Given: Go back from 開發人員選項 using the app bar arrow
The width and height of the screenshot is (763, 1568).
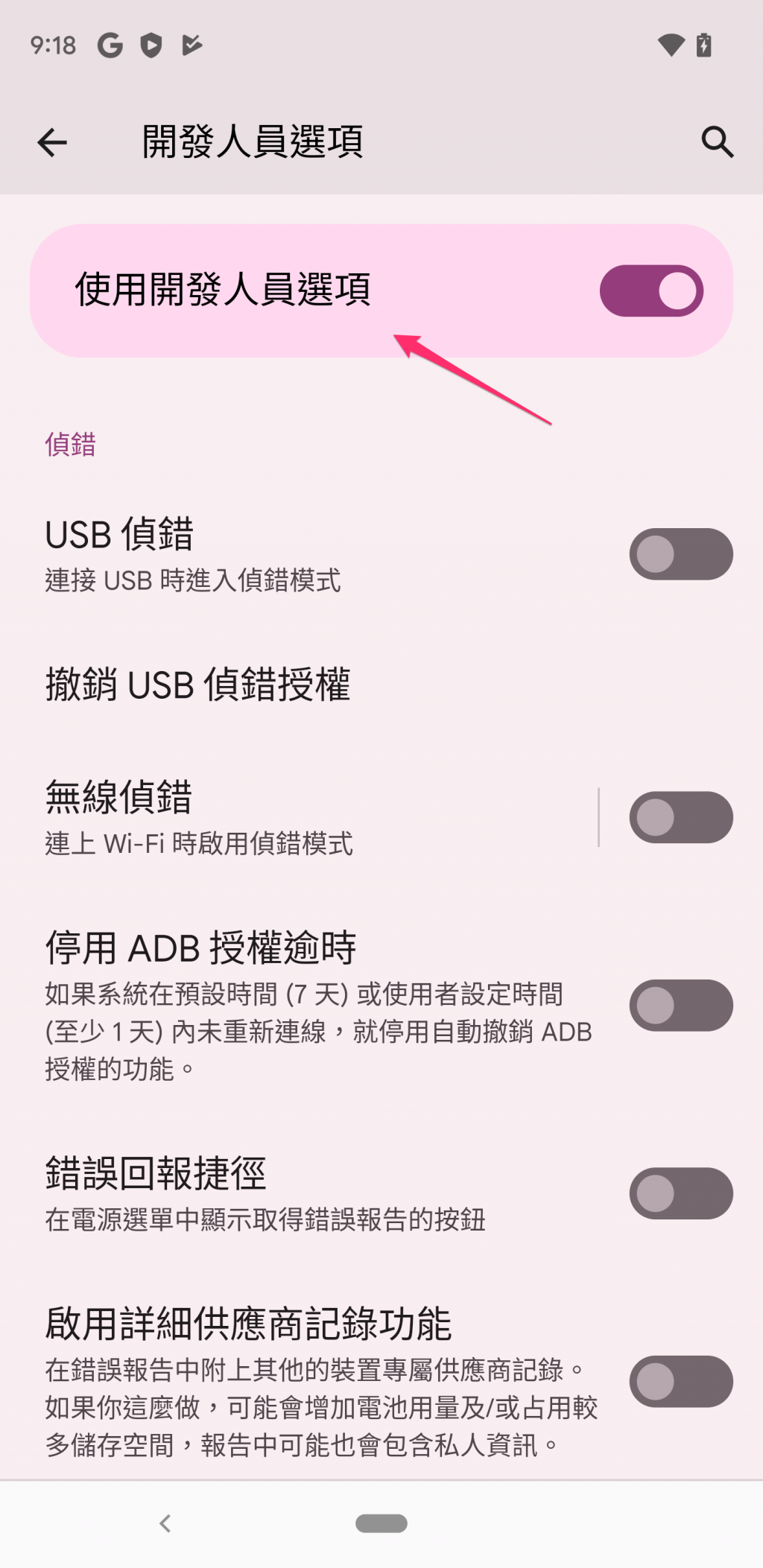Looking at the screenshot, I should click(x=52, y=142).
